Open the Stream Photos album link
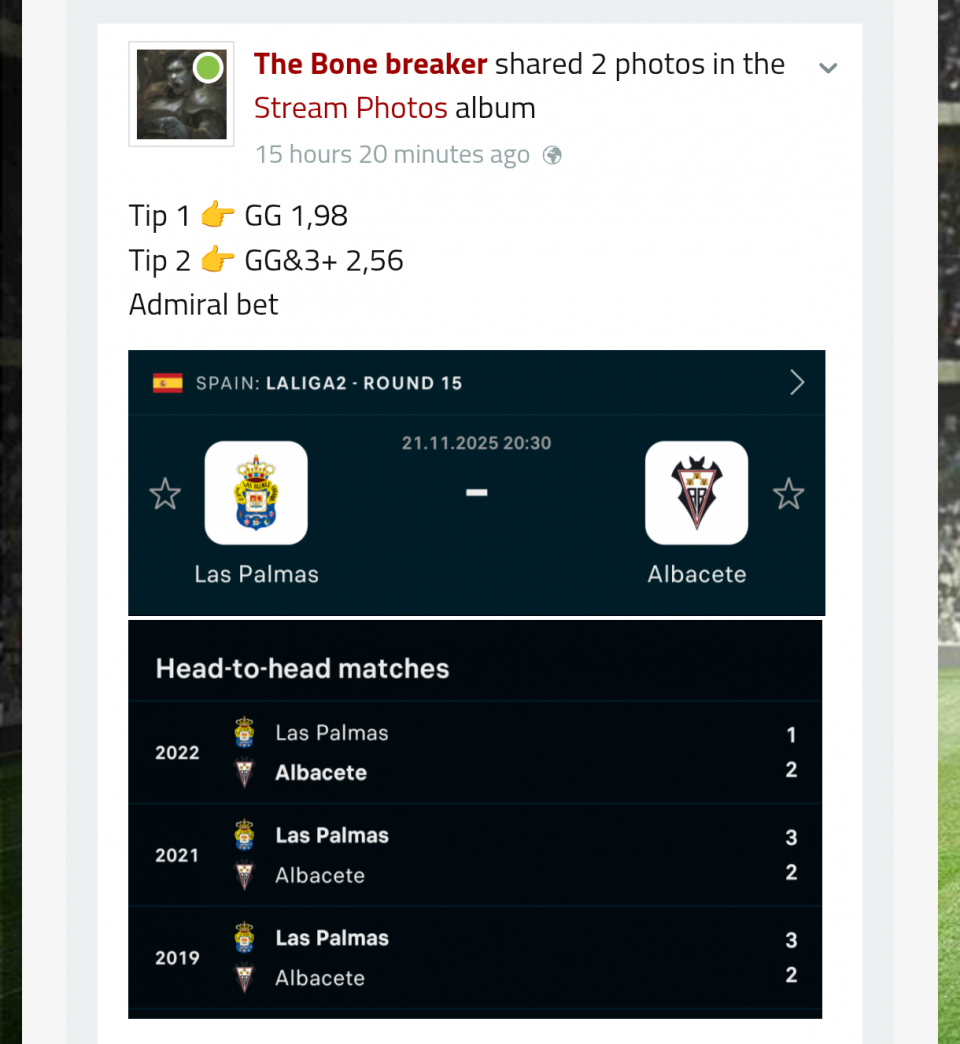This screenshot has height=1044, width=960. click(x=350, y=108)
